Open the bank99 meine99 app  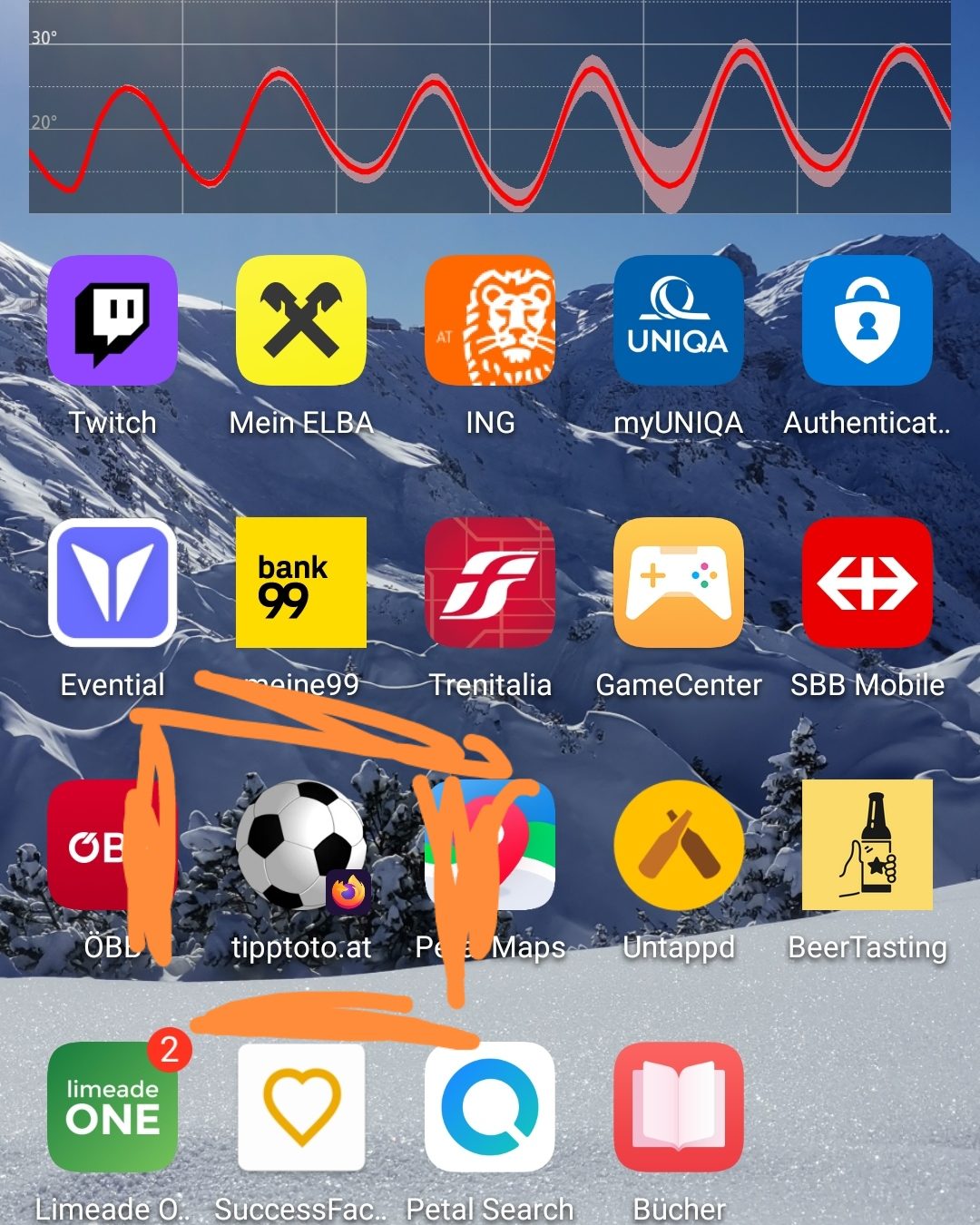(301, 583)
